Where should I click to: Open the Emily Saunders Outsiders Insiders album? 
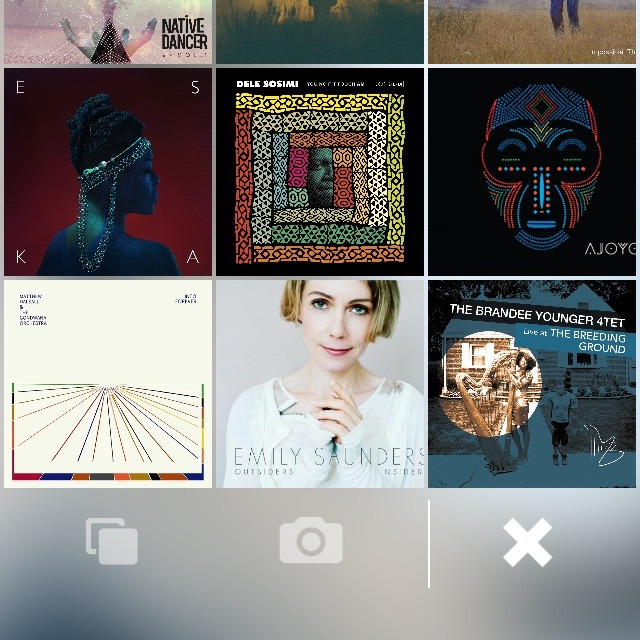320,384
